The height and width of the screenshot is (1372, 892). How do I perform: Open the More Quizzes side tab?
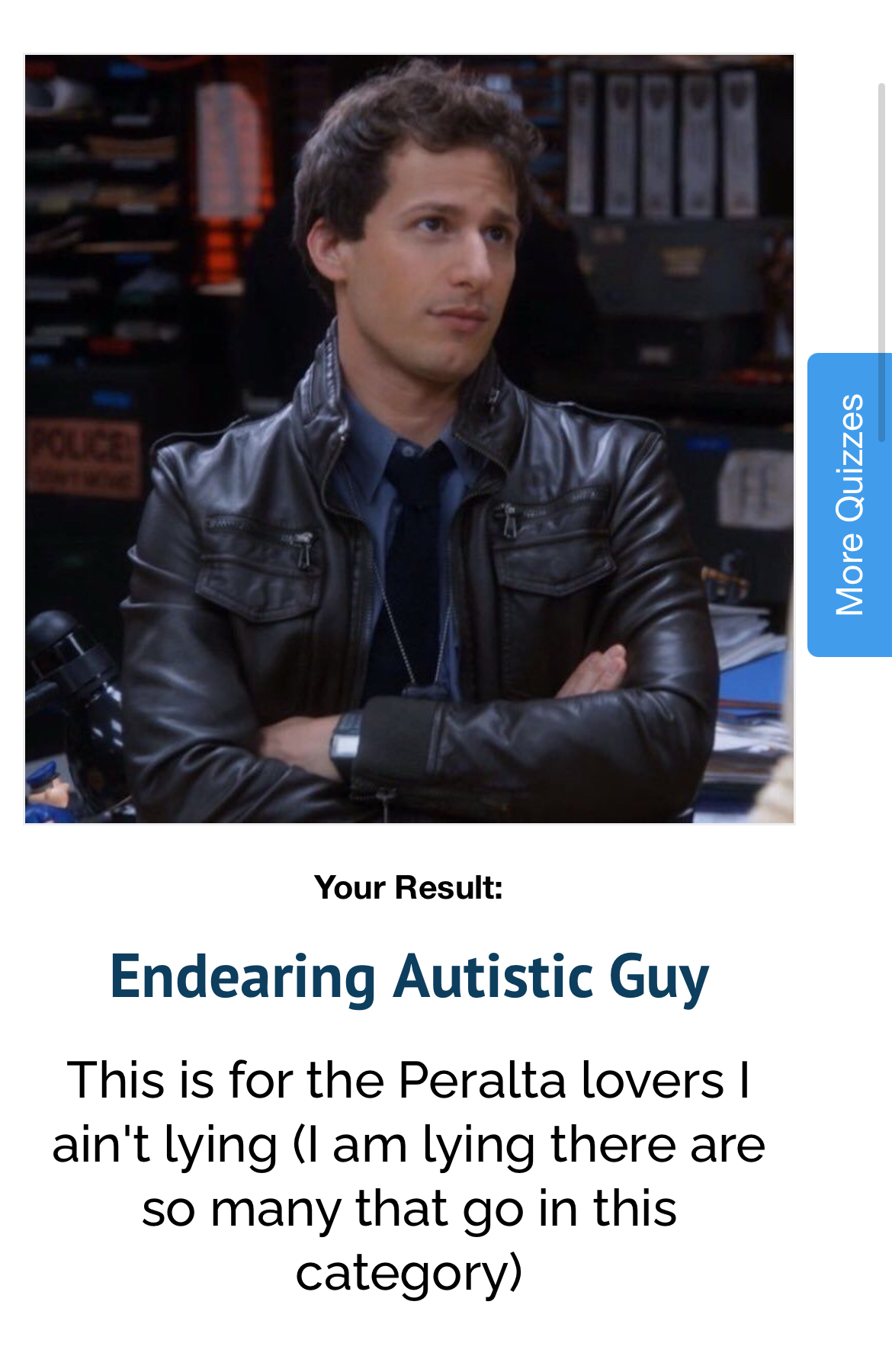click(x=849, y=505)
